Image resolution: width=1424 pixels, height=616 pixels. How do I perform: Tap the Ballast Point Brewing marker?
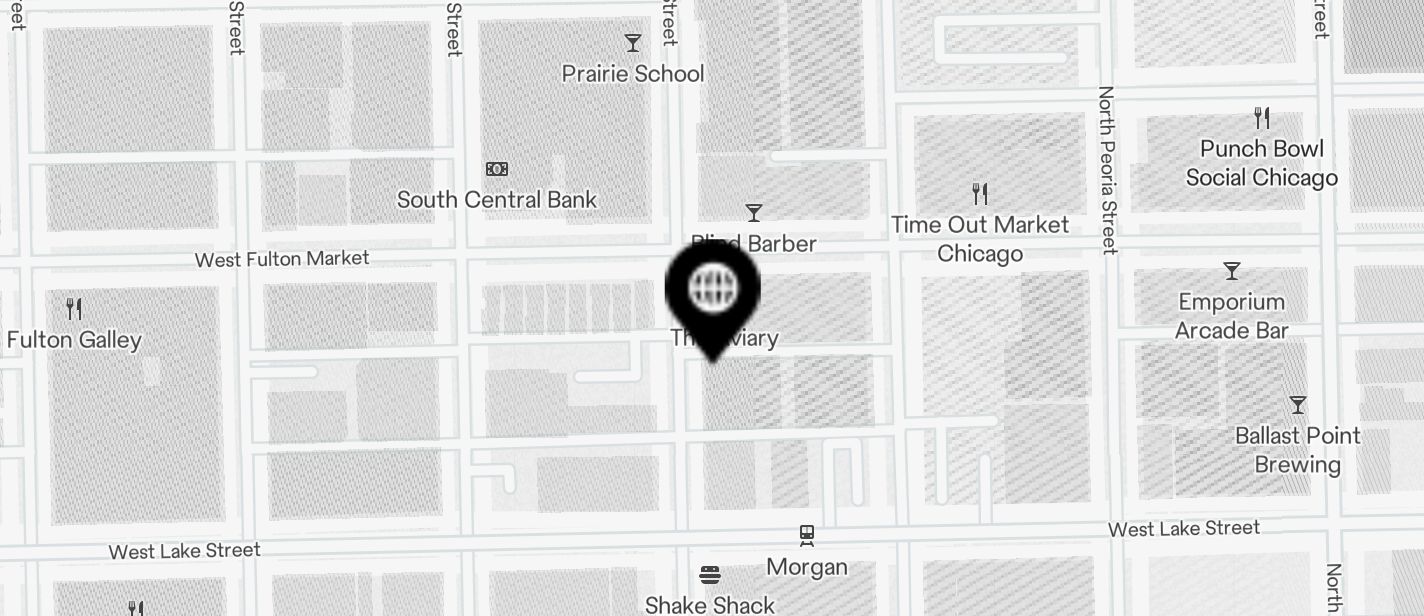(x=1297, y=406)
